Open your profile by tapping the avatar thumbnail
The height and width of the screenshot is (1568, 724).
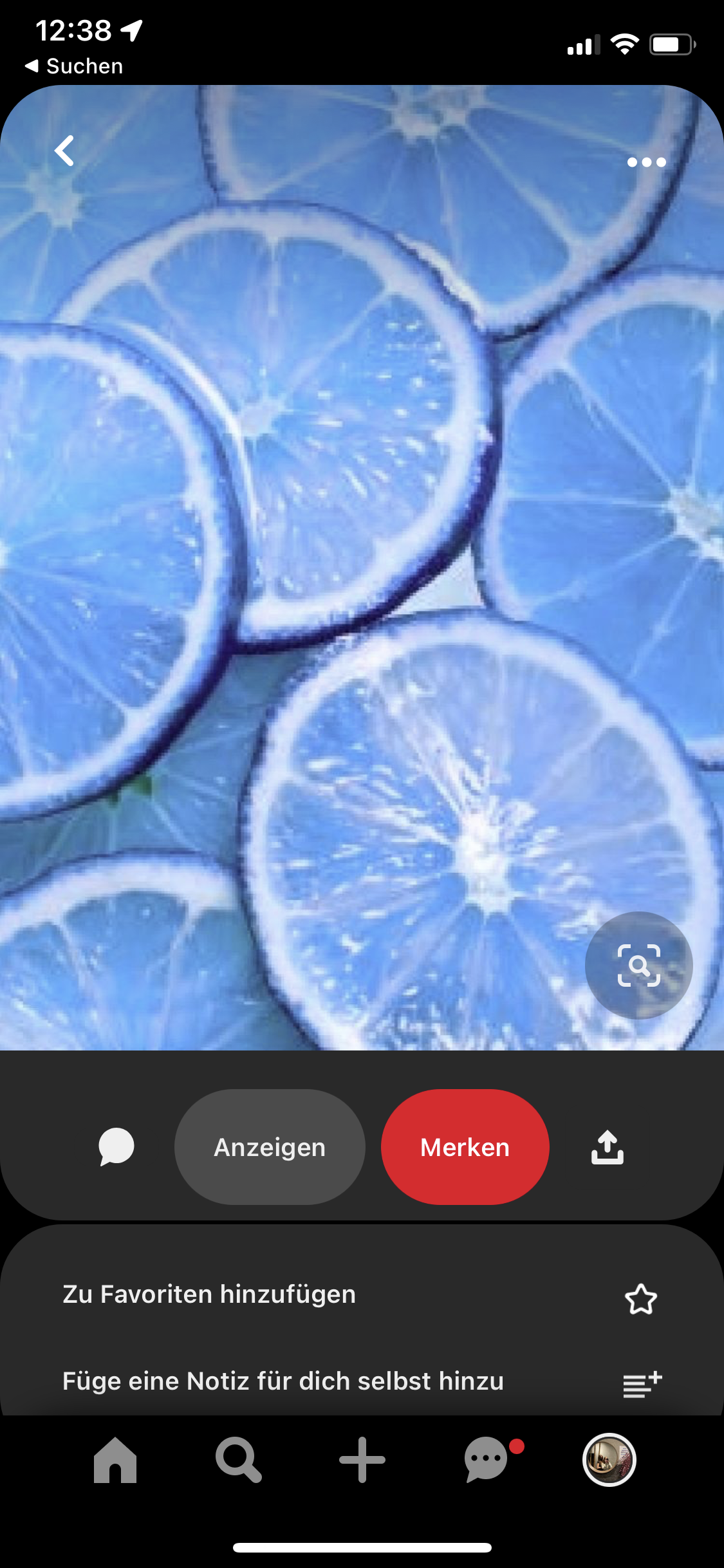pos(608,1460)
